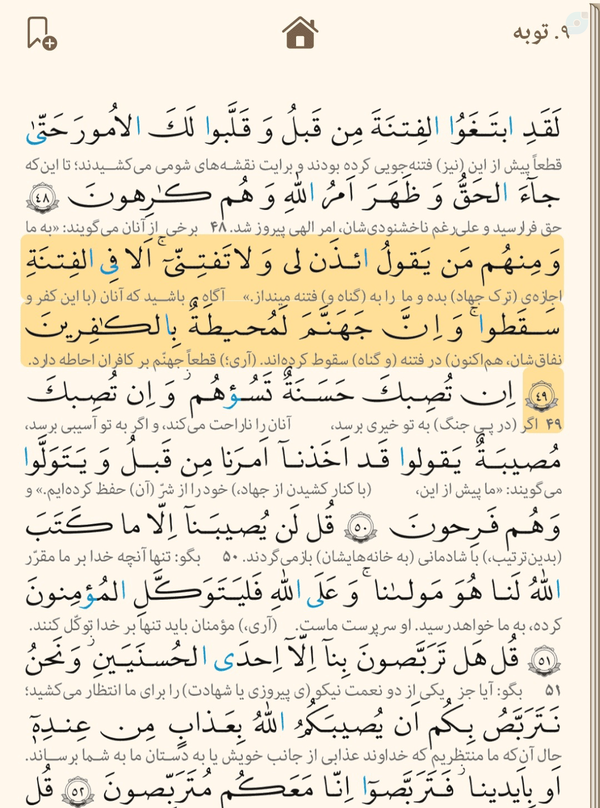The height and width of the screenshot is (808, 600).
Task: Tap the verse 48 end marker
Action: pos(42,198)
